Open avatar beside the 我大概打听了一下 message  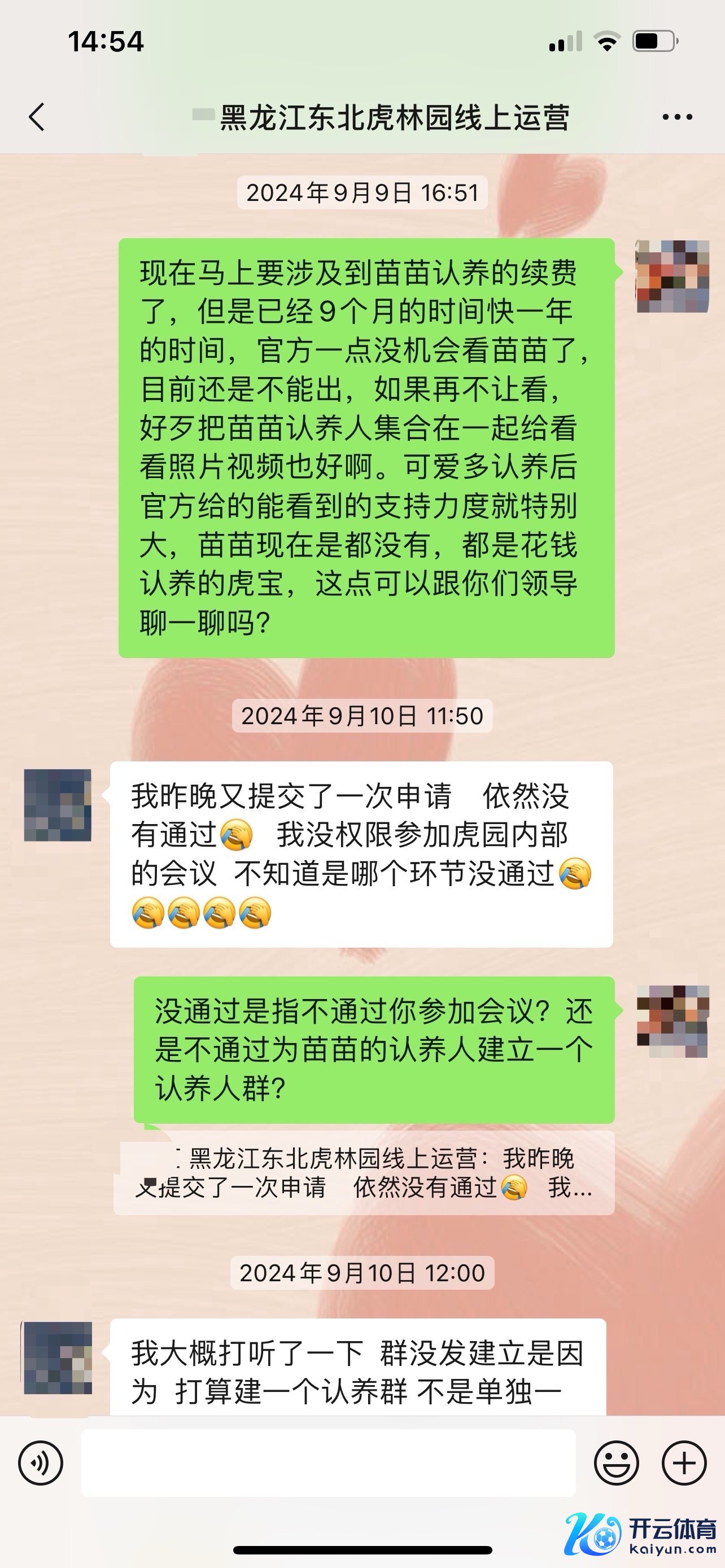58,1357
